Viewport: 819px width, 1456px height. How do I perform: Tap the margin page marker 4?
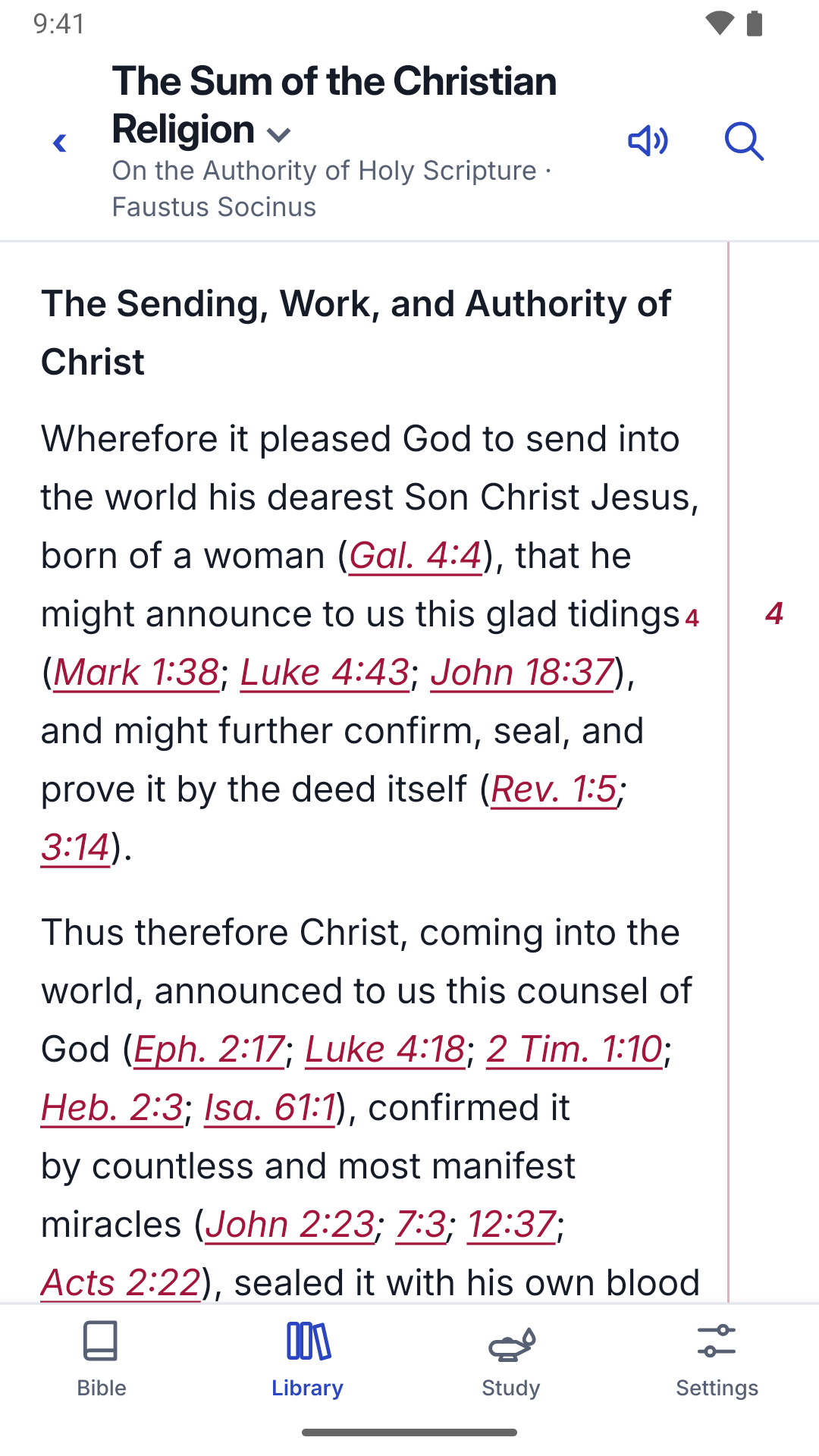(x=774, y=613)
